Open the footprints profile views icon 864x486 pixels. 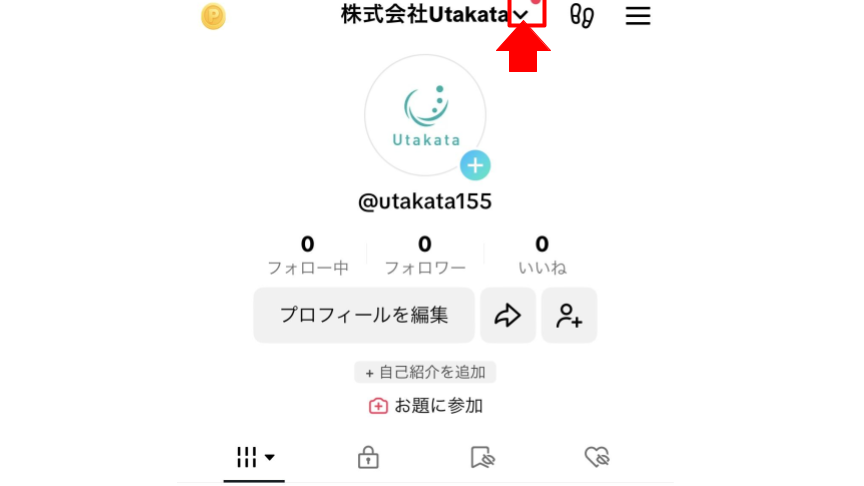point(581,16)
